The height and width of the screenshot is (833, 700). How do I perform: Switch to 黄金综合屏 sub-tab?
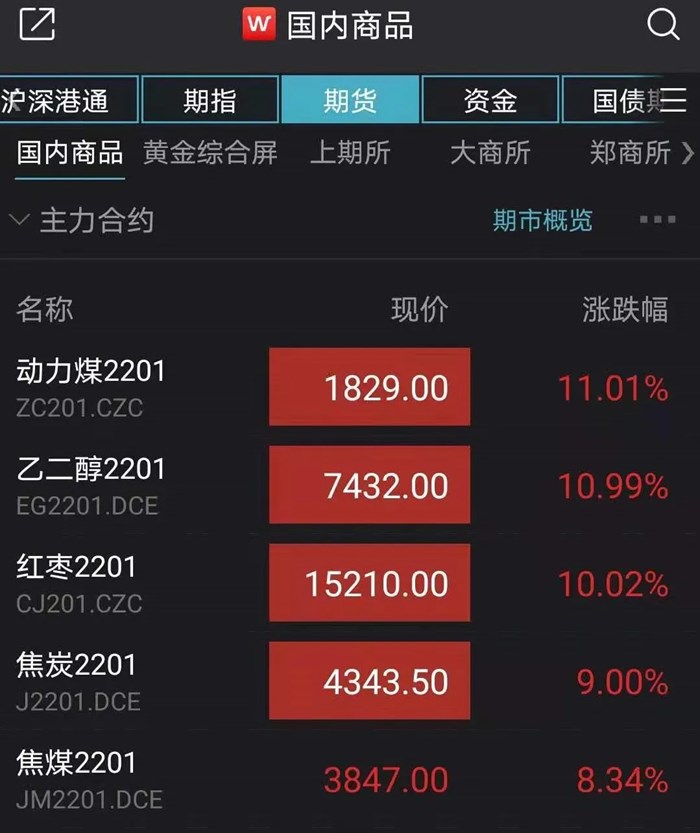tap(210, 153)
